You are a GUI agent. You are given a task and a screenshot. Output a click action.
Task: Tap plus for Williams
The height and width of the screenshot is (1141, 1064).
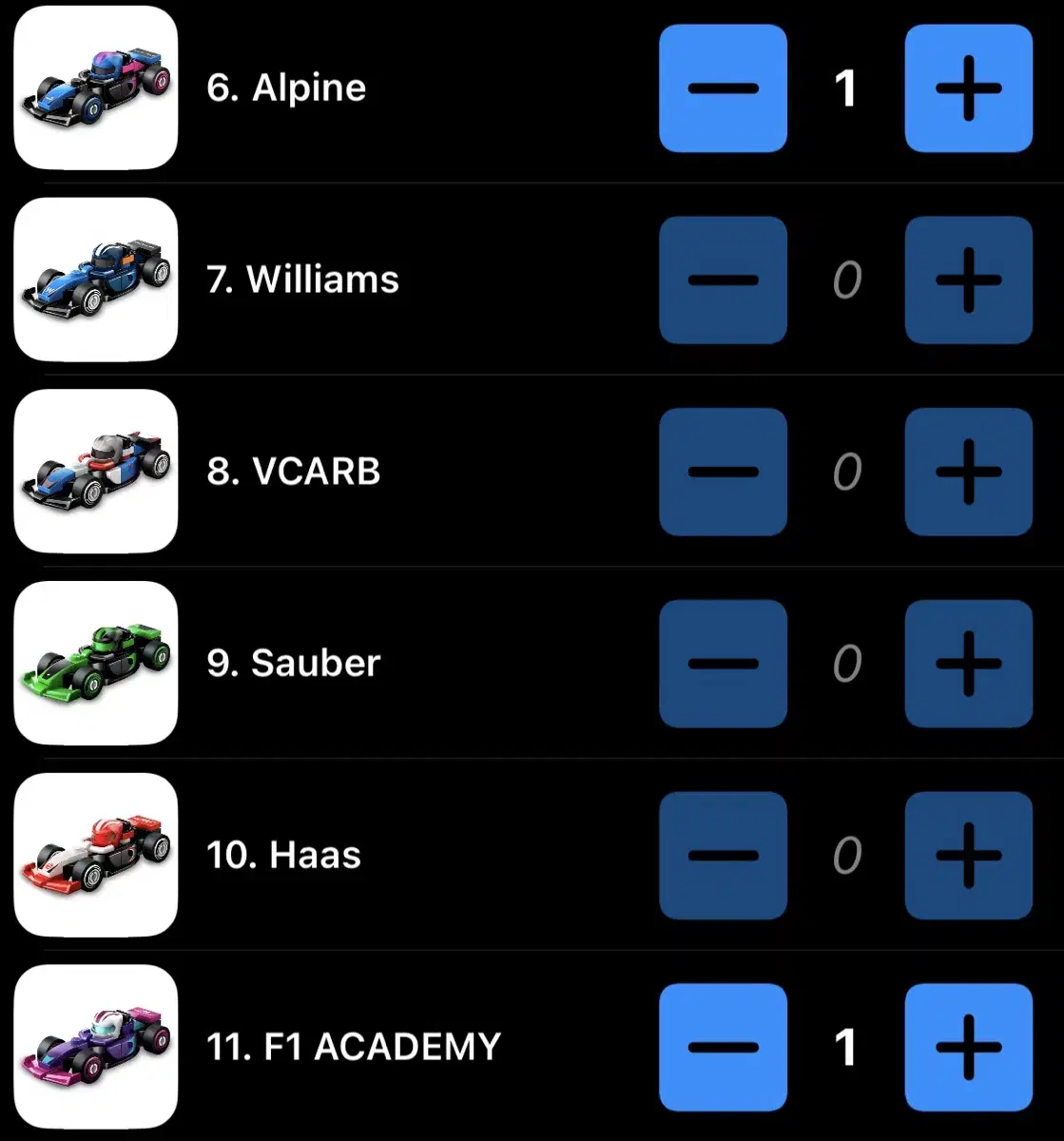[968, 280]
